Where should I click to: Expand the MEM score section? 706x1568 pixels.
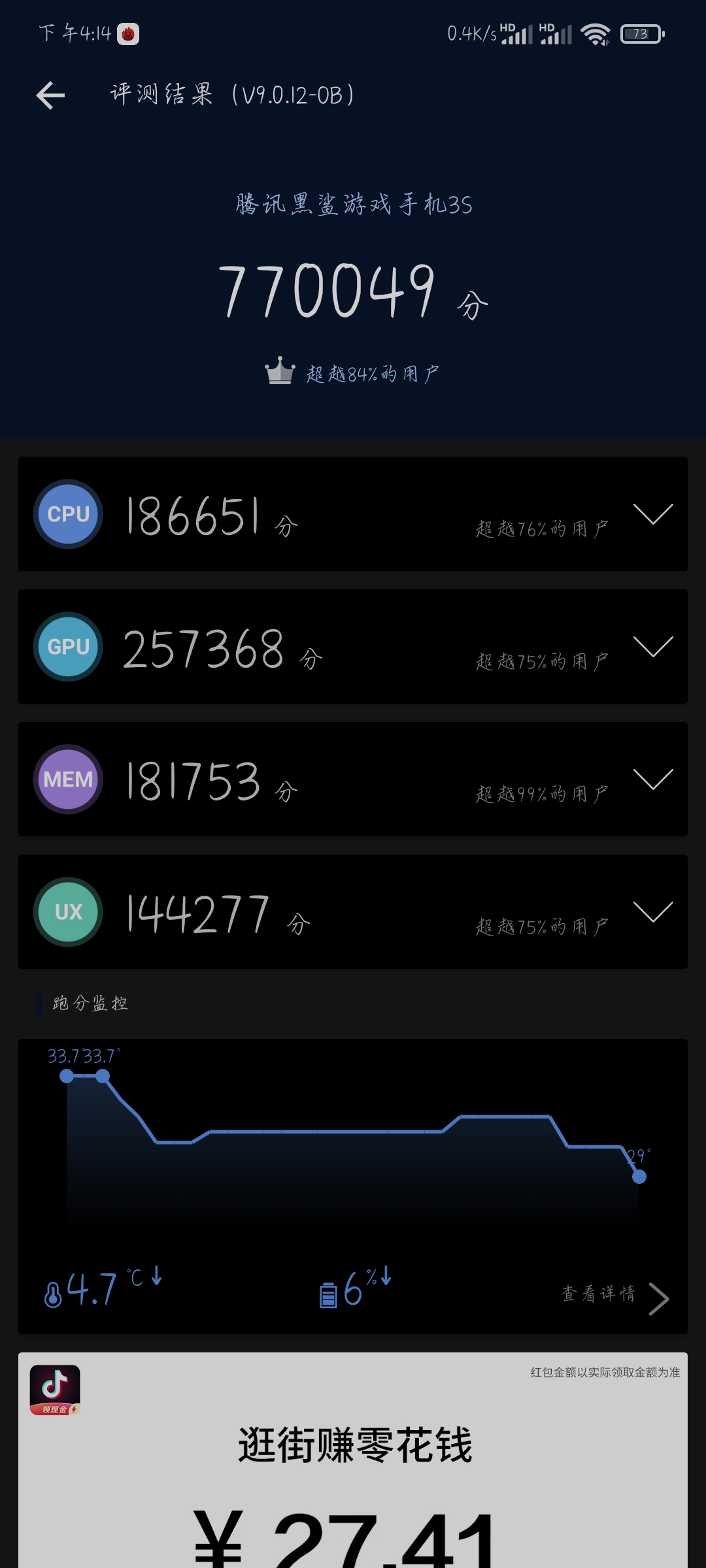coord(652,779)
